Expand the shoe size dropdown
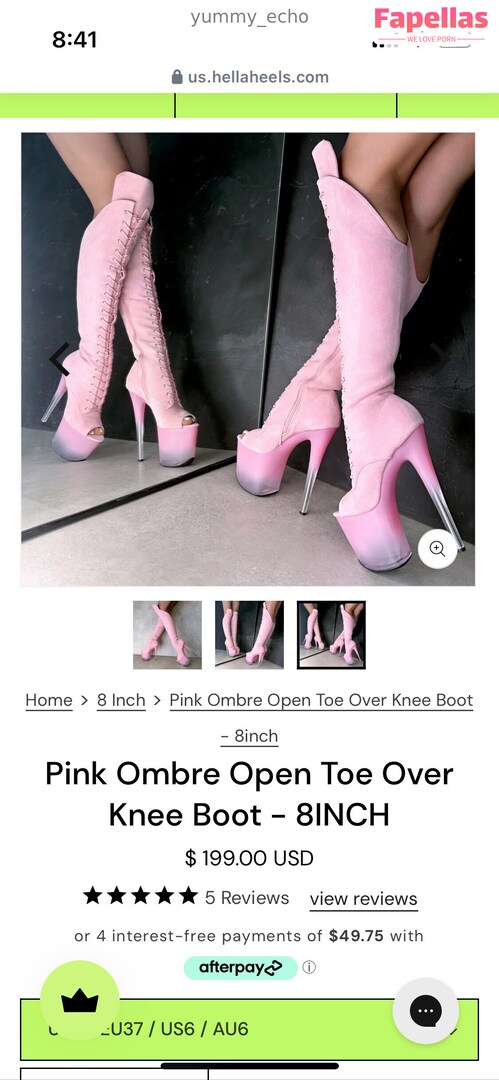Viewport: 499px width, 1080px height. pyautogui.click(x=250, y=1029)
